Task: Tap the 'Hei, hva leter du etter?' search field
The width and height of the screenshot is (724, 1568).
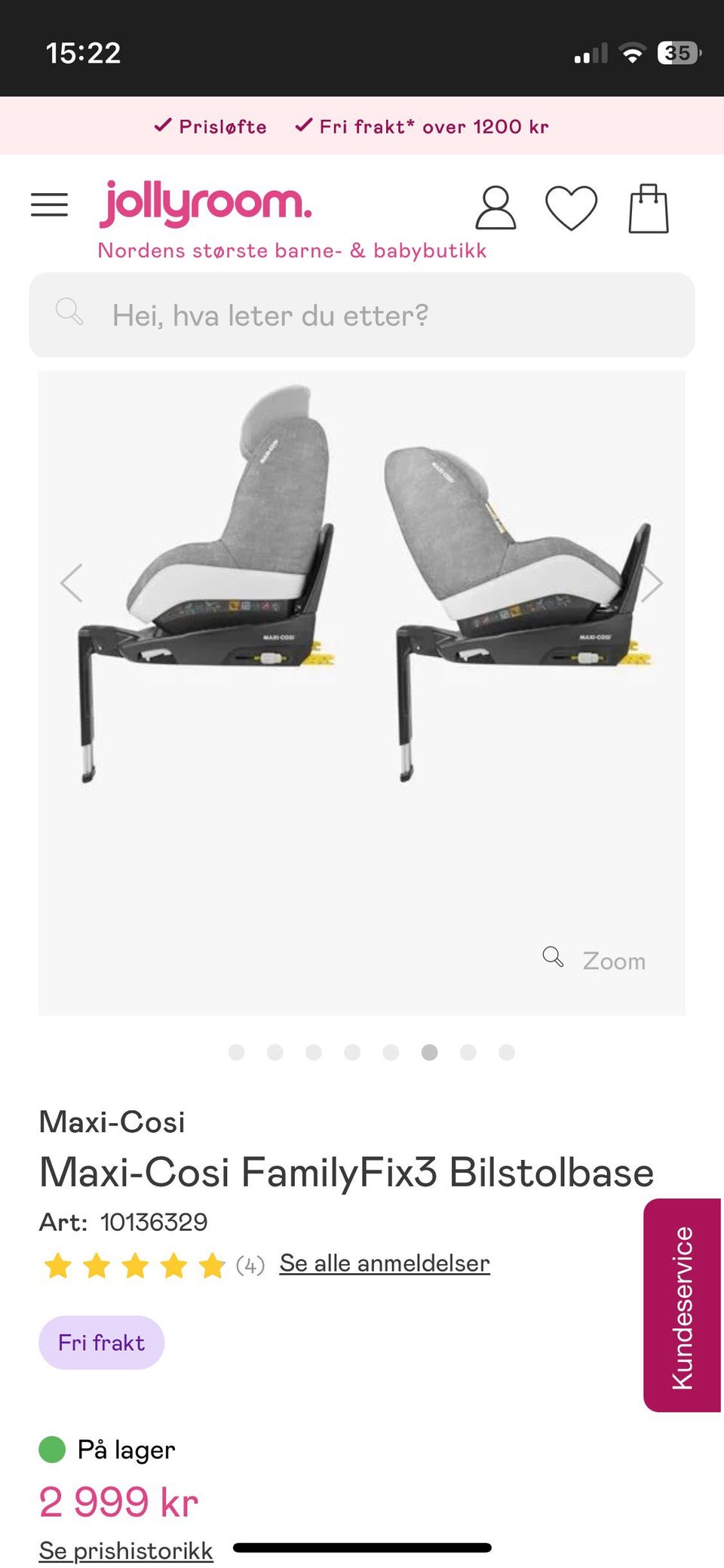Action: click(362, 315)
